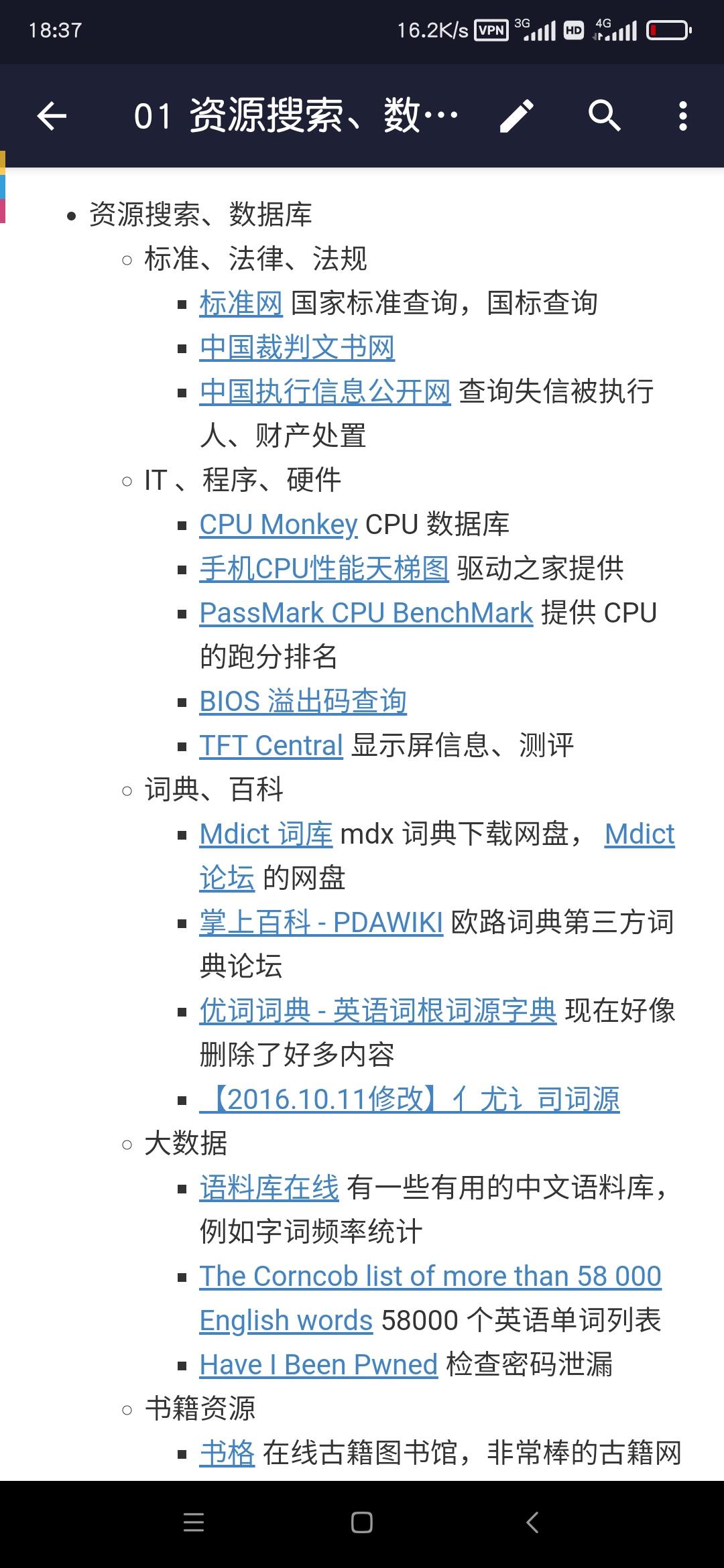
Task: Edit this note with the pencil icon
Action: (x=517, y=117)
